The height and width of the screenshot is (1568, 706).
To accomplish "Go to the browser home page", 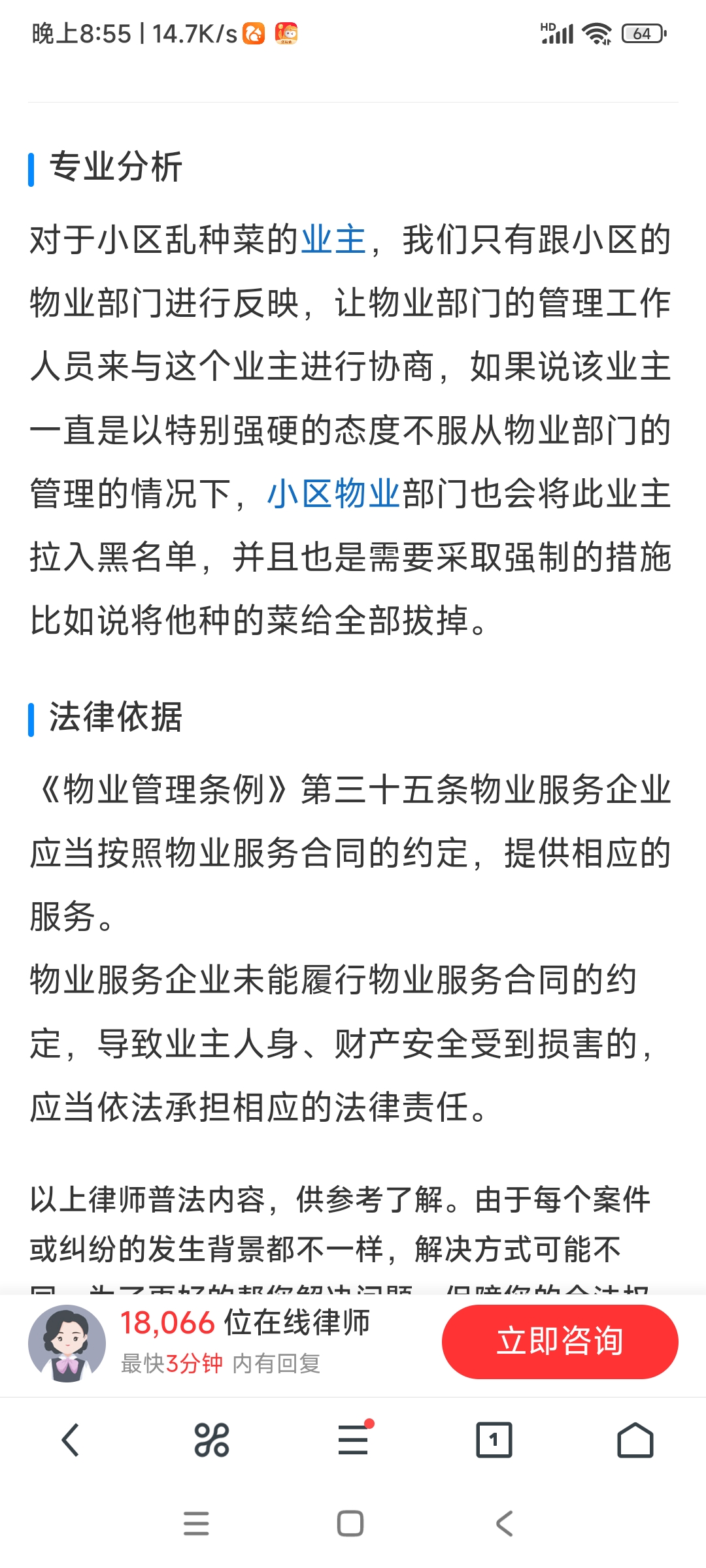I will [x=635, y=1440].
